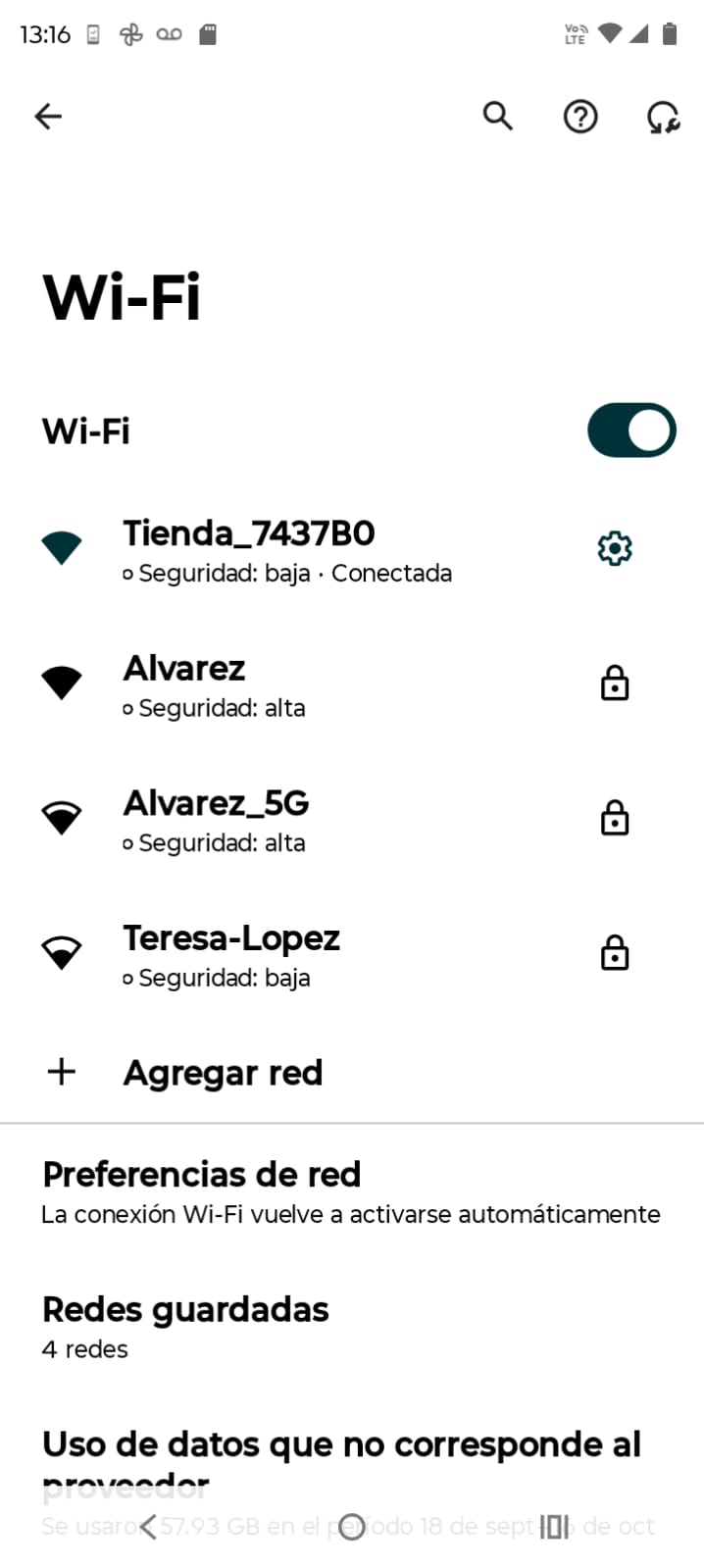Viewport: 704px width, 1568px height.
Task: Choose the Teresa-Lopez network
Action: pyautogui.click(x=286, y=954)
